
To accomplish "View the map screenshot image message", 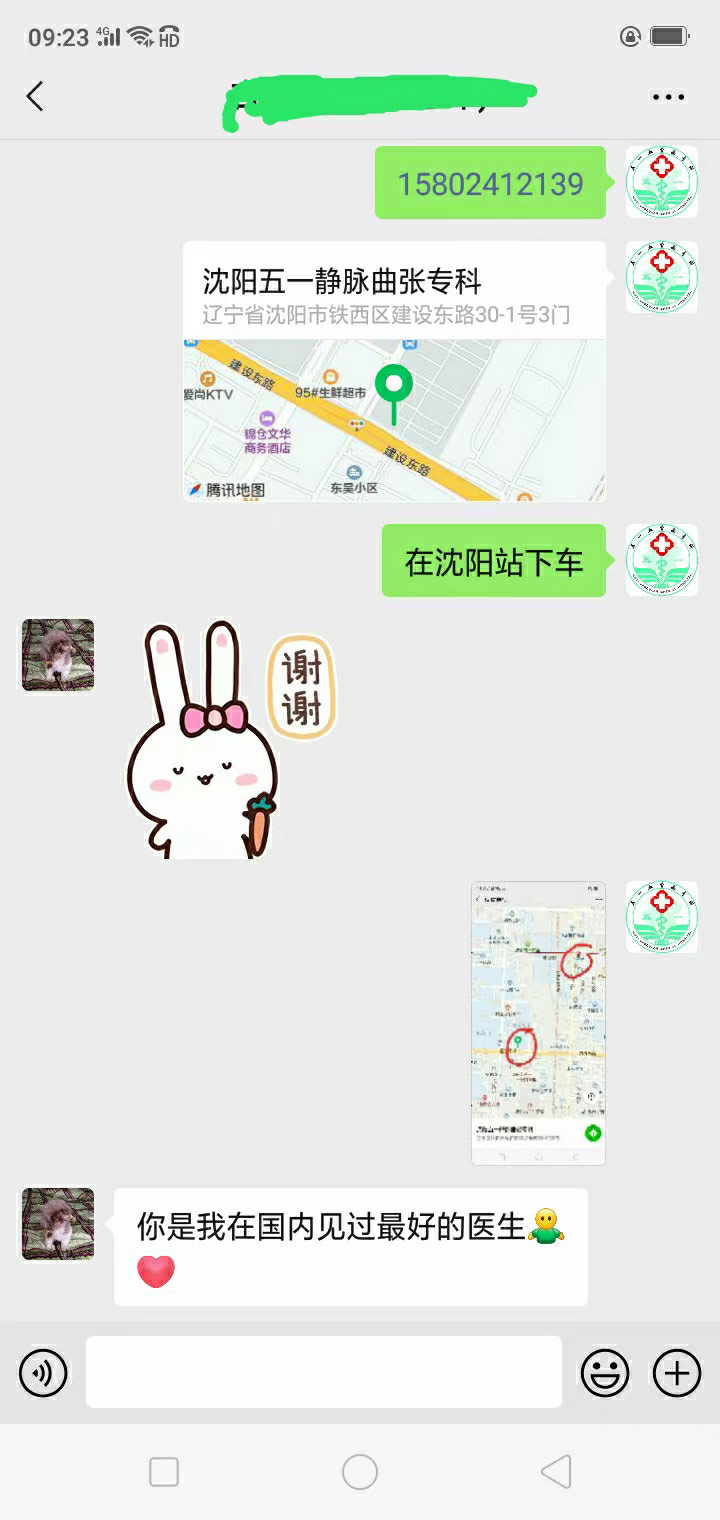I will click(x=538, y=1022).
